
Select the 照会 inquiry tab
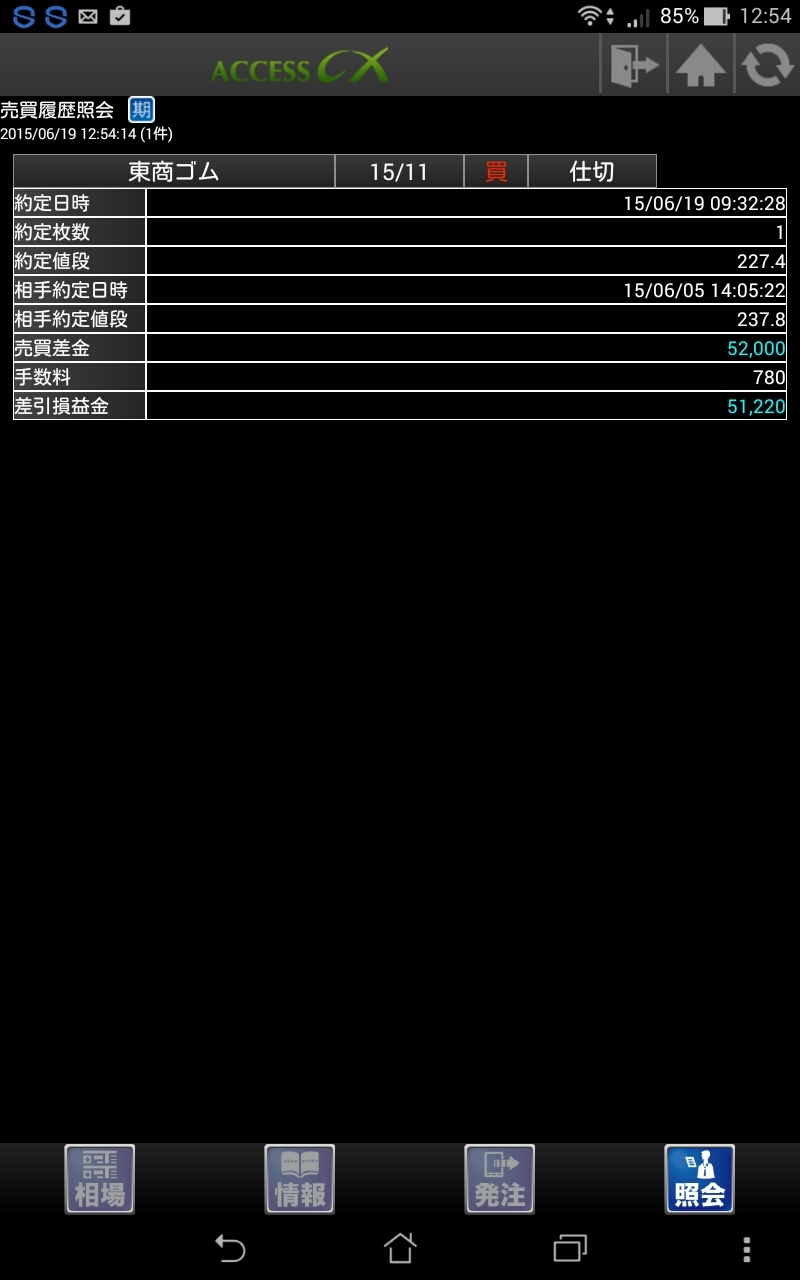tap(700, 1179)
